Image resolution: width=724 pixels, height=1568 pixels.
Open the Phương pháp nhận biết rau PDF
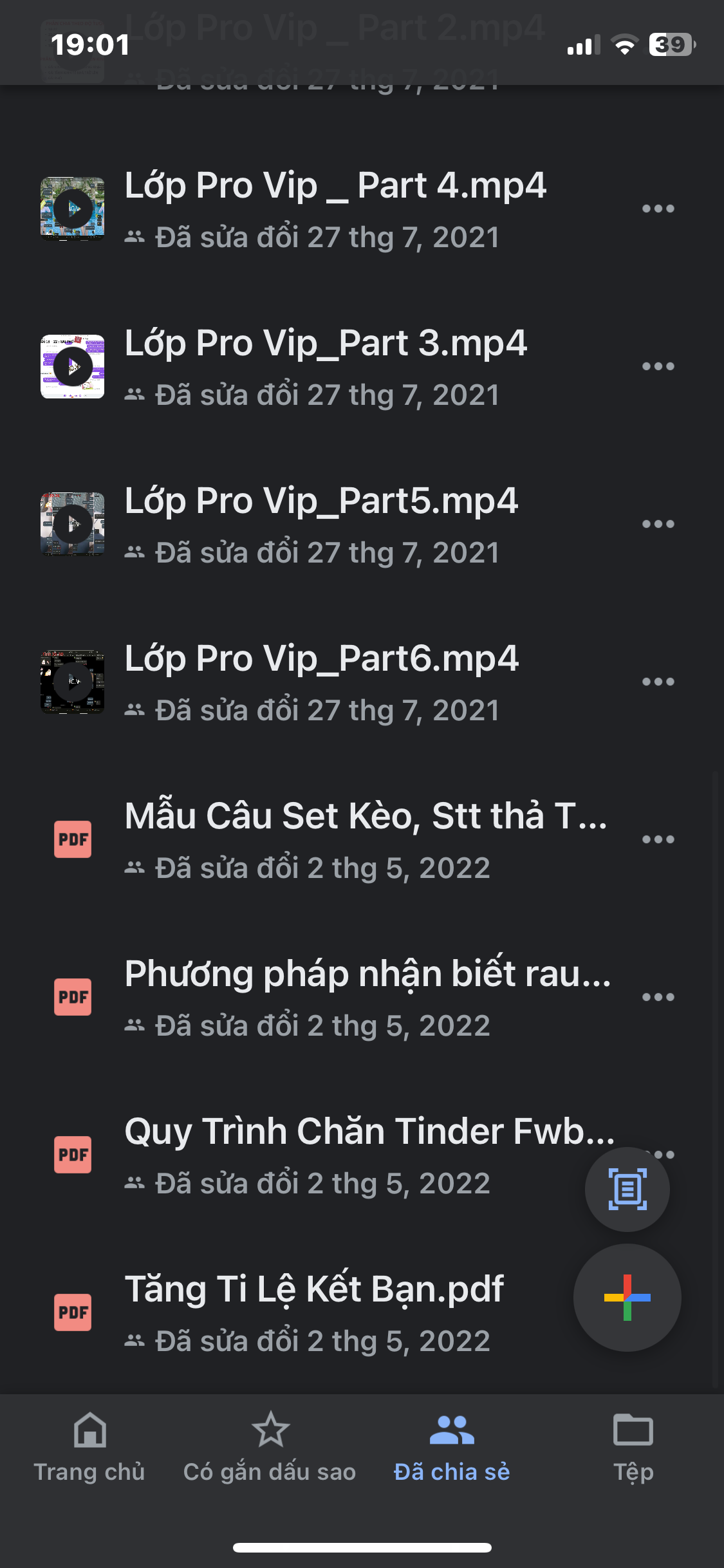click(x=367, y=997)
